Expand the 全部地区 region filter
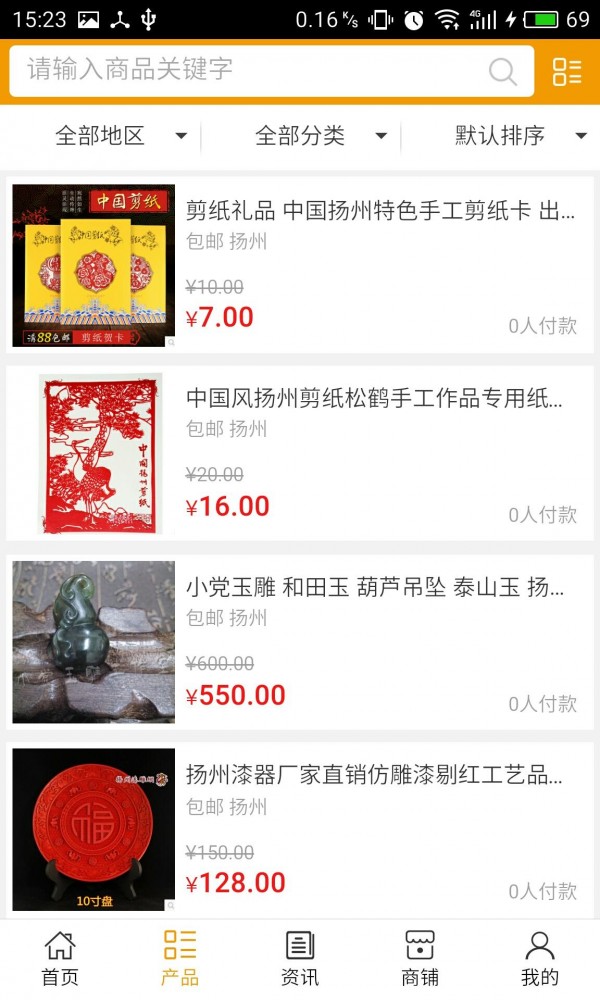 click(x=120, y=136)
